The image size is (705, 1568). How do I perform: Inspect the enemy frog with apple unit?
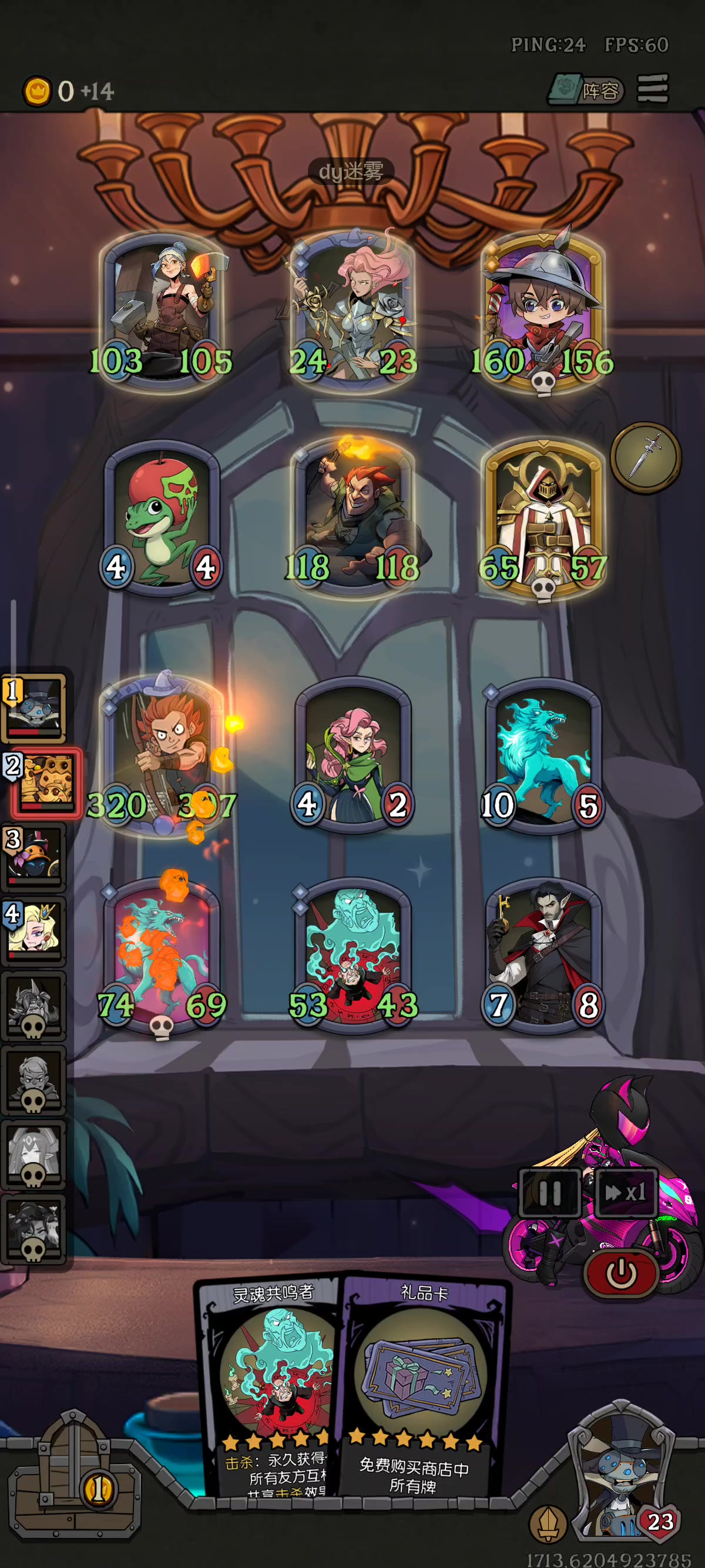(x=162, y=517)
